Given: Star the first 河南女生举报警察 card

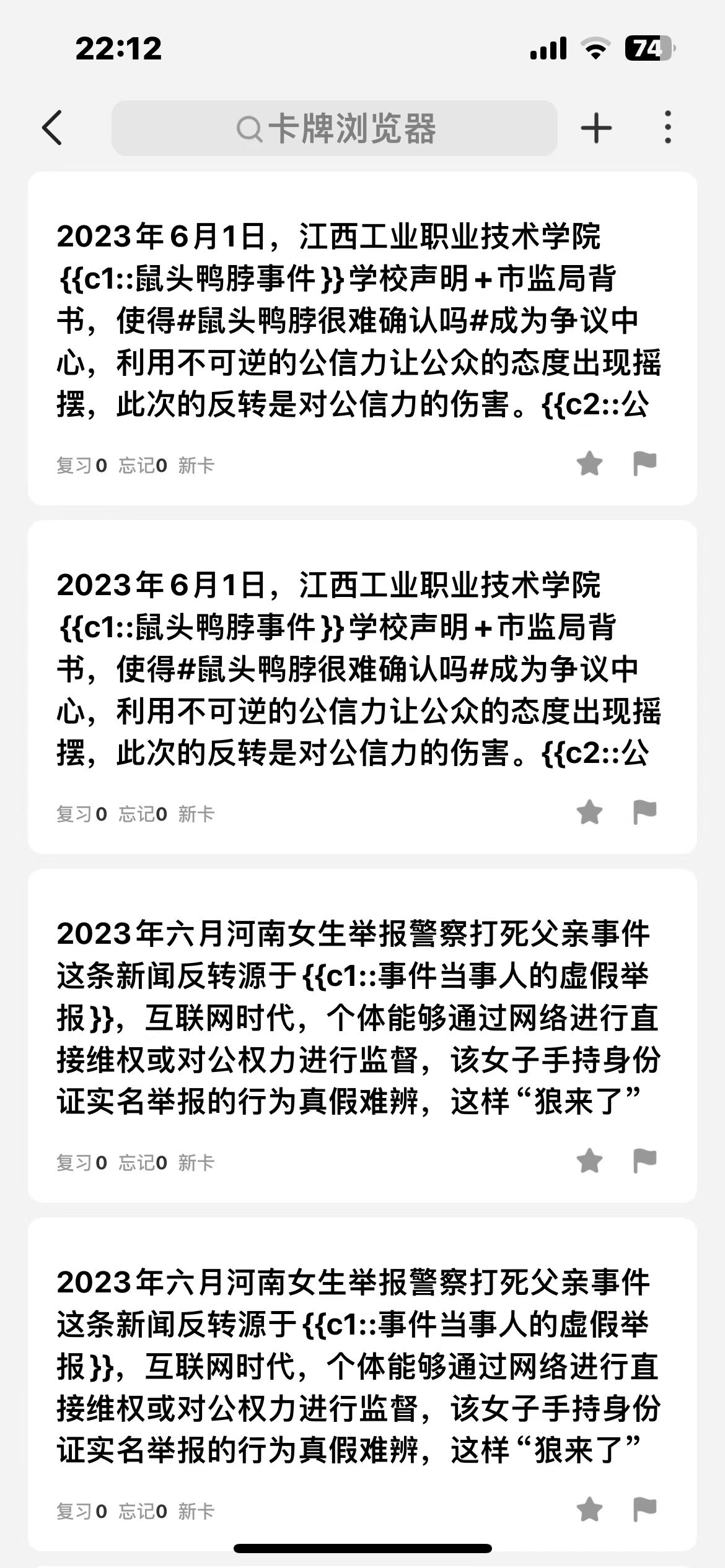Looking at the screenshot, I should 589,1161.
